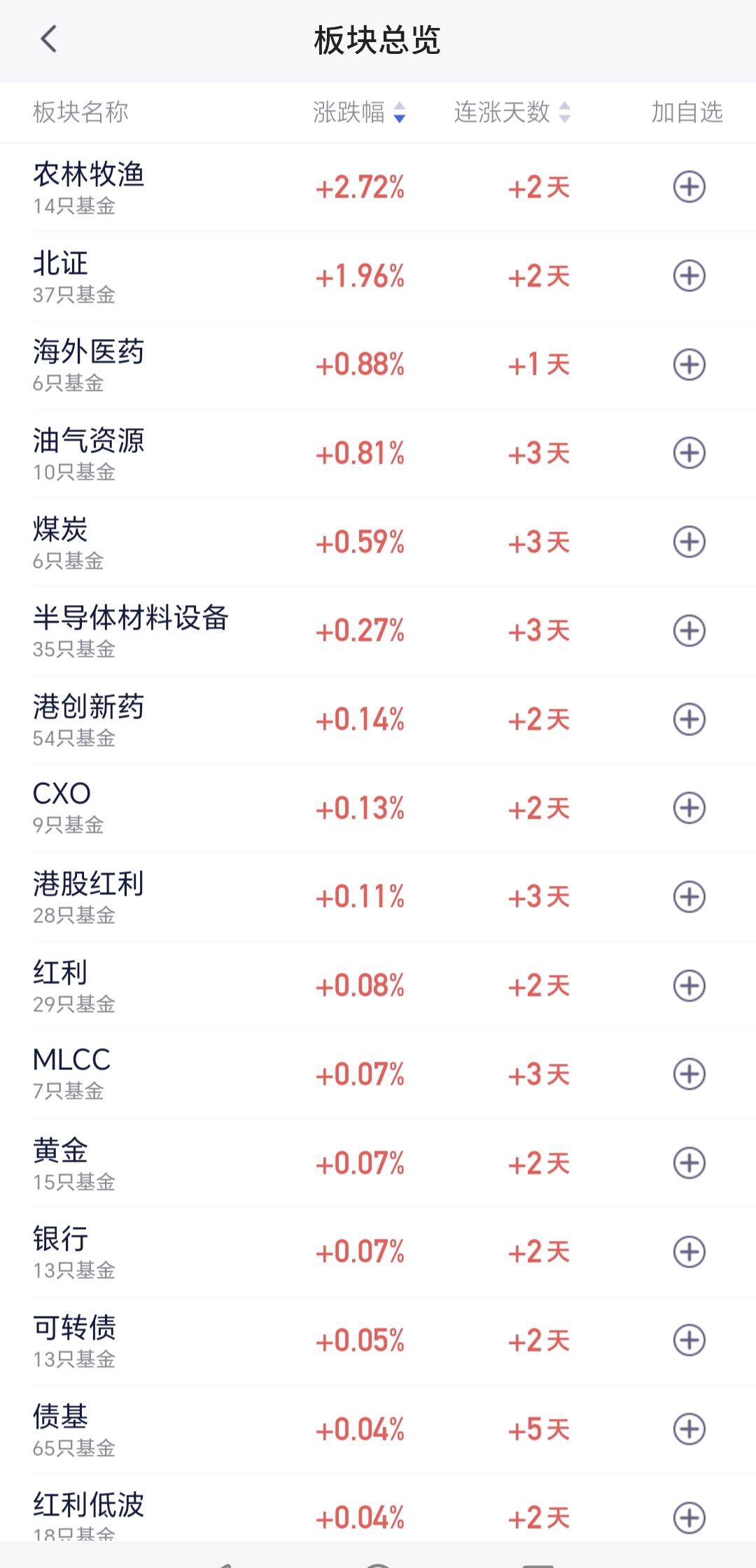Go back from the 板块总览 page
756x1568 pixels.
tap(48, 40)
